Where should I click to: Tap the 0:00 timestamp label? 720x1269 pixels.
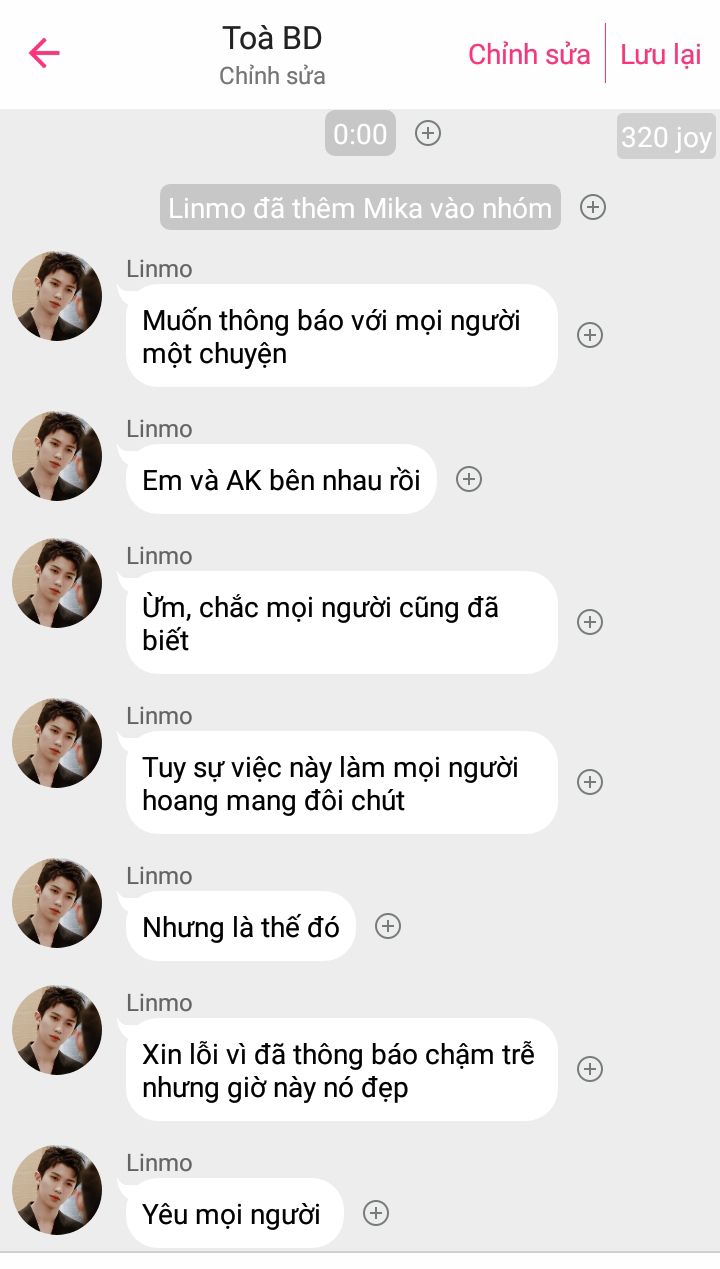pyautogui.click(x=360, y=134)
